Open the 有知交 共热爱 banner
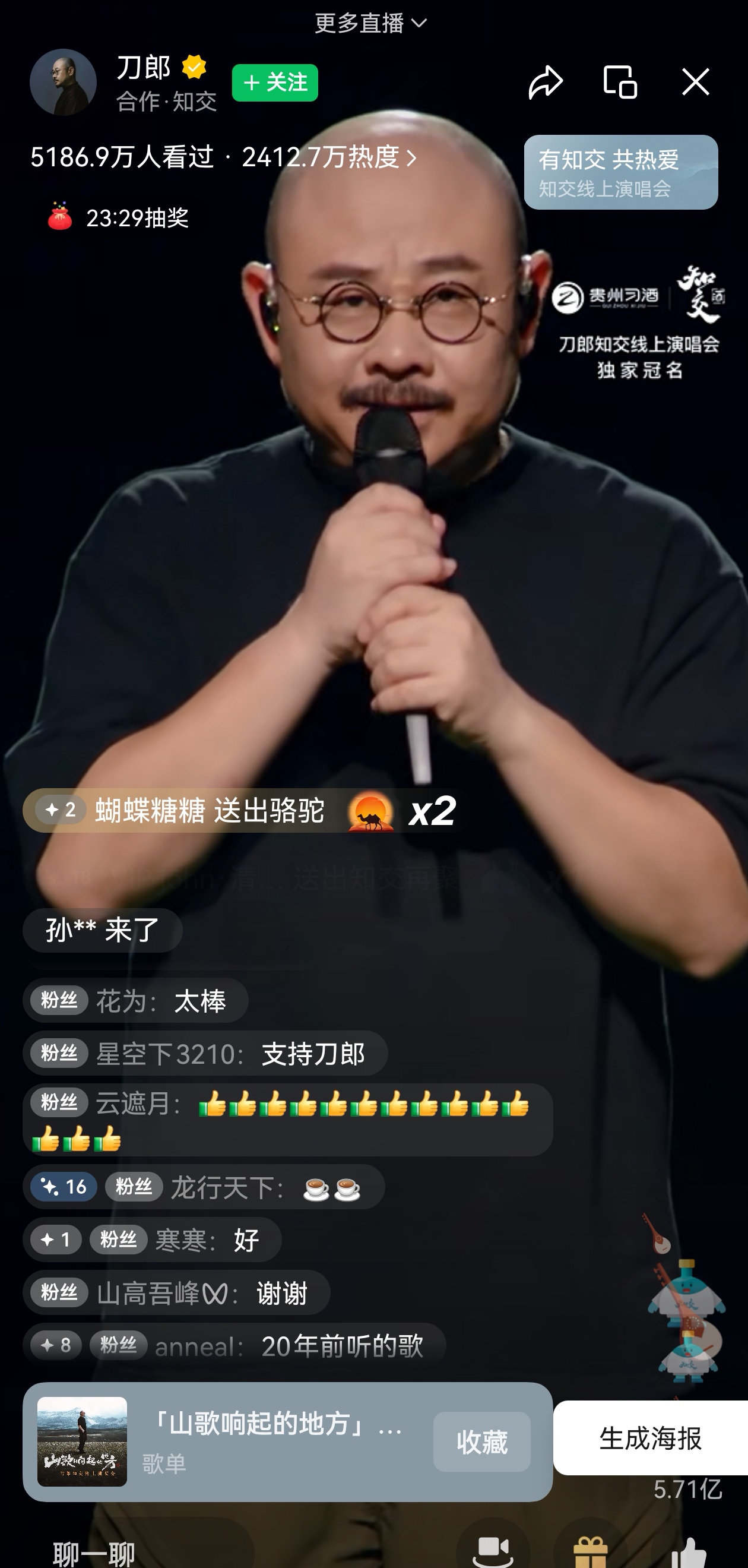 click(620, 172)
